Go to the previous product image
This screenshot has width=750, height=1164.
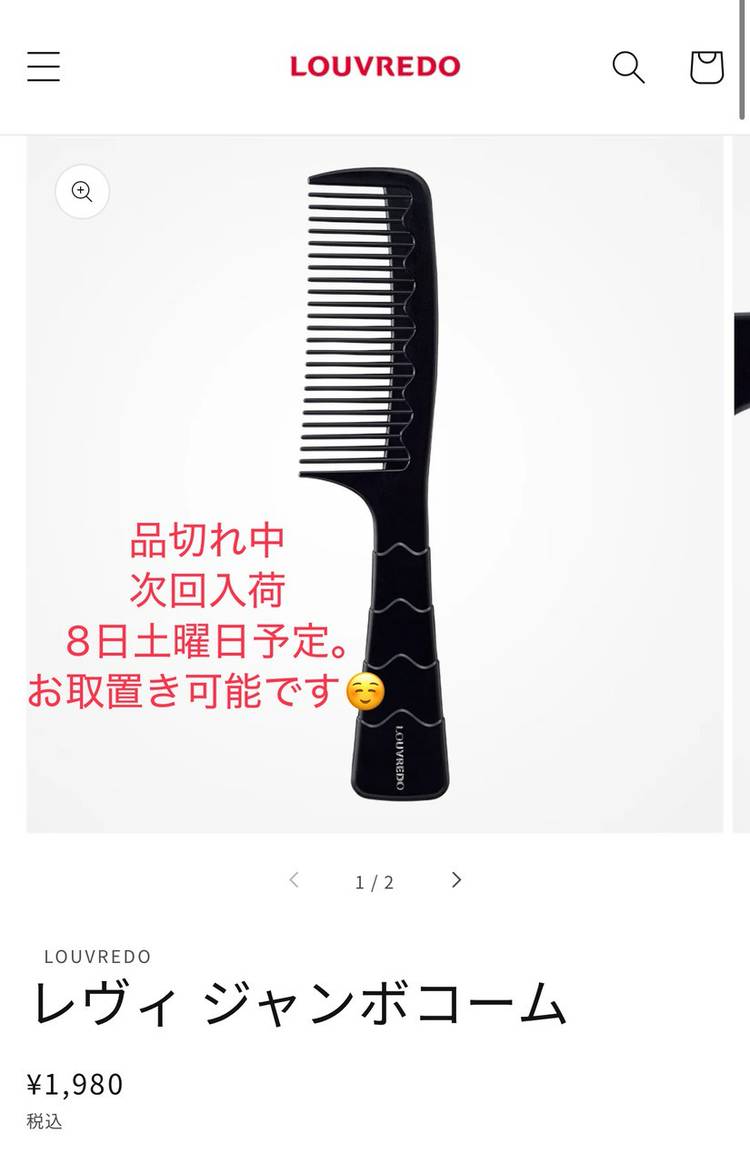pos(294,880)
